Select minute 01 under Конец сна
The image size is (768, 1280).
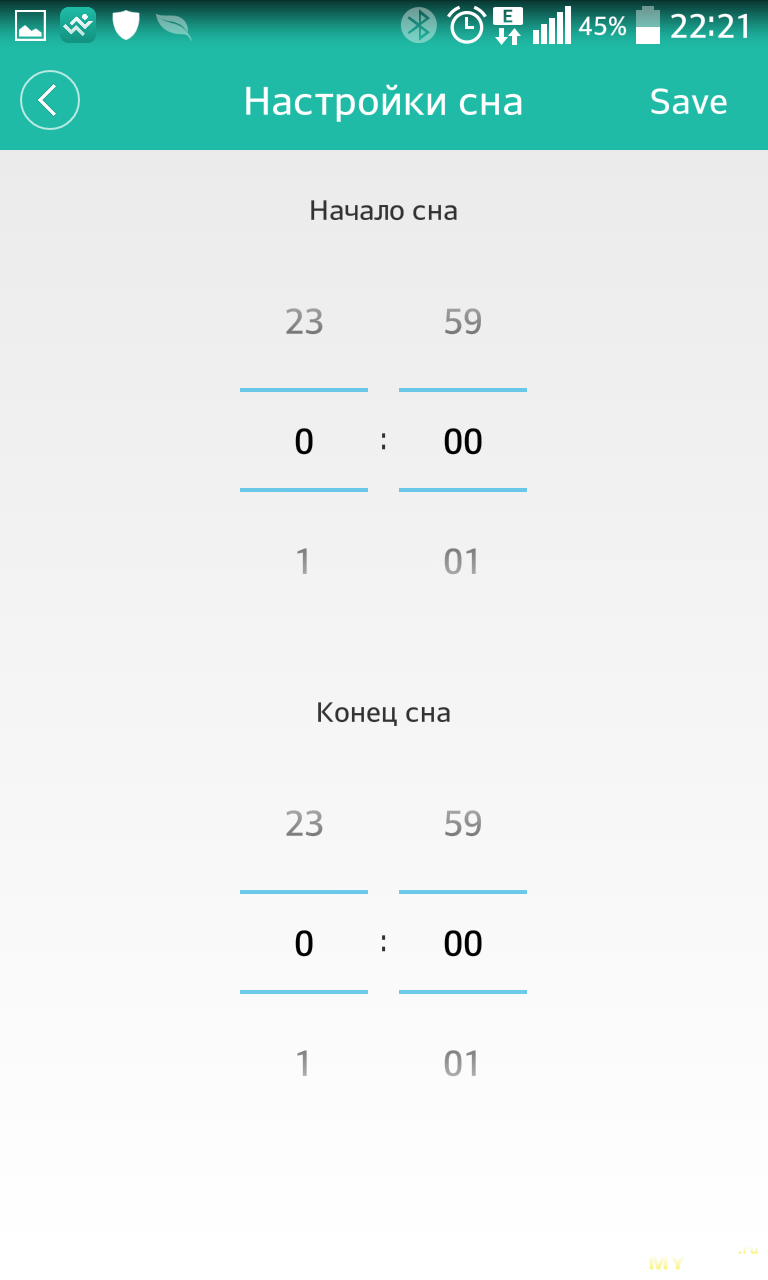[x=463, y=1064]
